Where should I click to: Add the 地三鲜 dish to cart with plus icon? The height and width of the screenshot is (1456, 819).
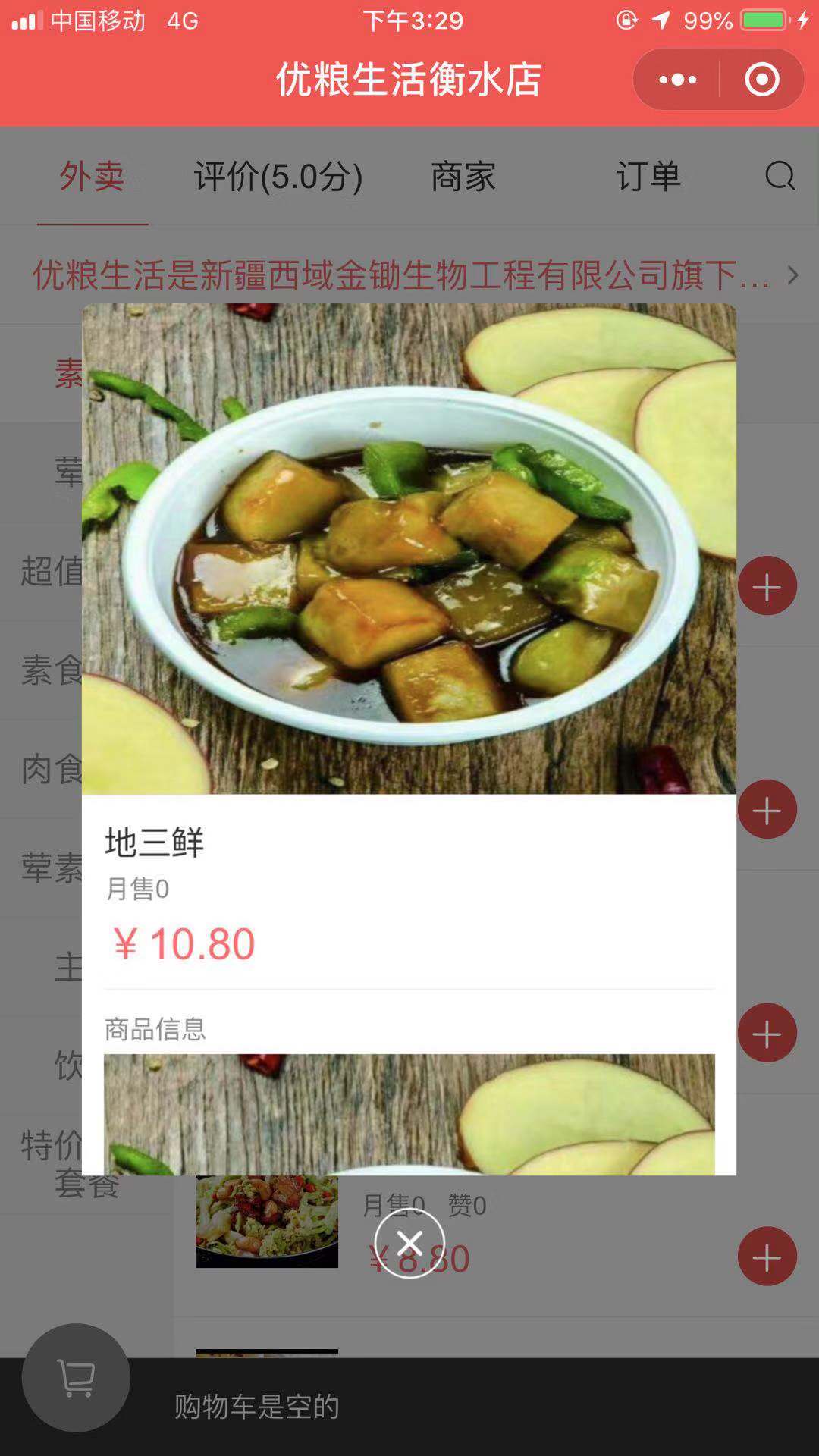(x=767, y=811)
